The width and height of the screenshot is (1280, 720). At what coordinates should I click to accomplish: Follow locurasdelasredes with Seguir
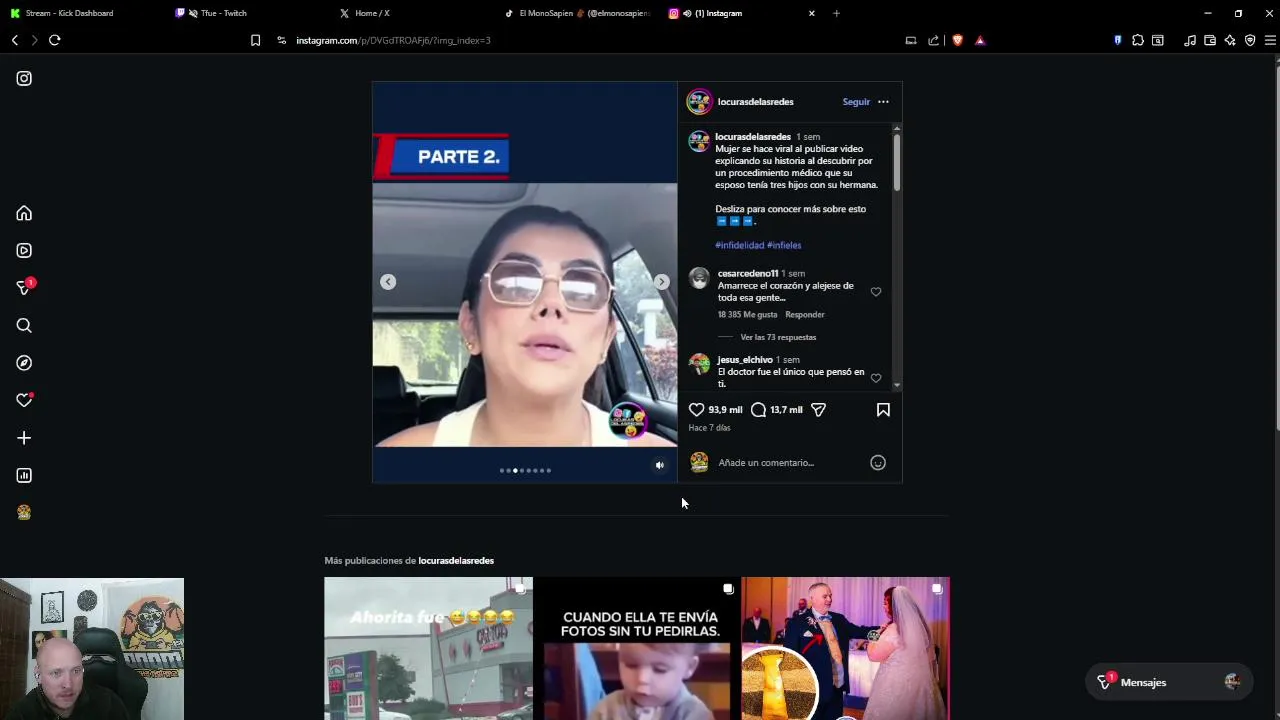pyautogui.click(x=856, y=102)
